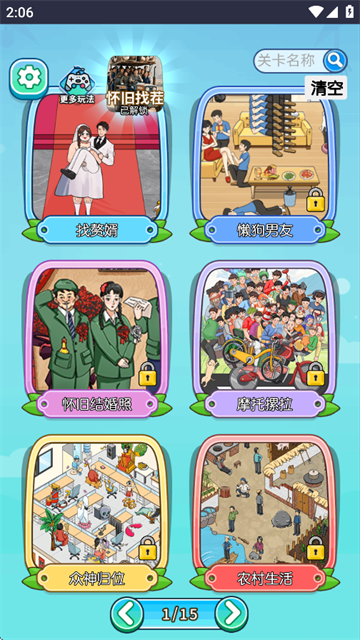The width and height of the screenshot is (360, 640).
Task: Open the 怀旧找茬 unlocked mode
Action: point(135,86)
